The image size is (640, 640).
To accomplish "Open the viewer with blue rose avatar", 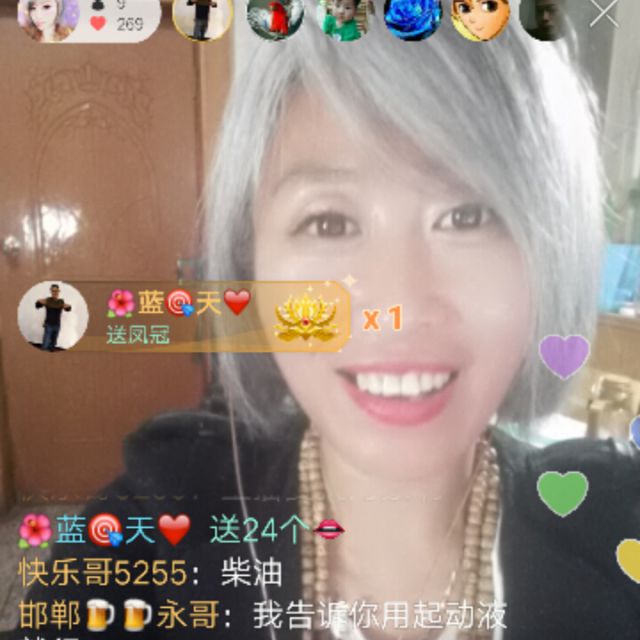I will coord(412,18).
